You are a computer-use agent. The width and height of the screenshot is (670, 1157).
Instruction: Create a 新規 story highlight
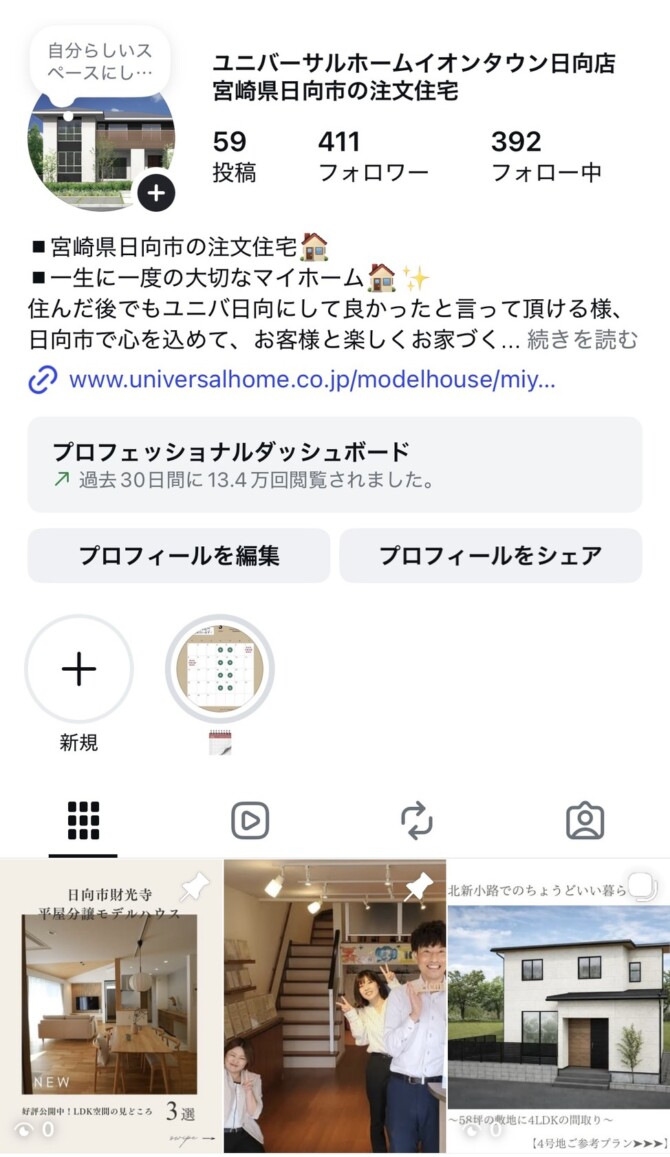coord(79,669)
